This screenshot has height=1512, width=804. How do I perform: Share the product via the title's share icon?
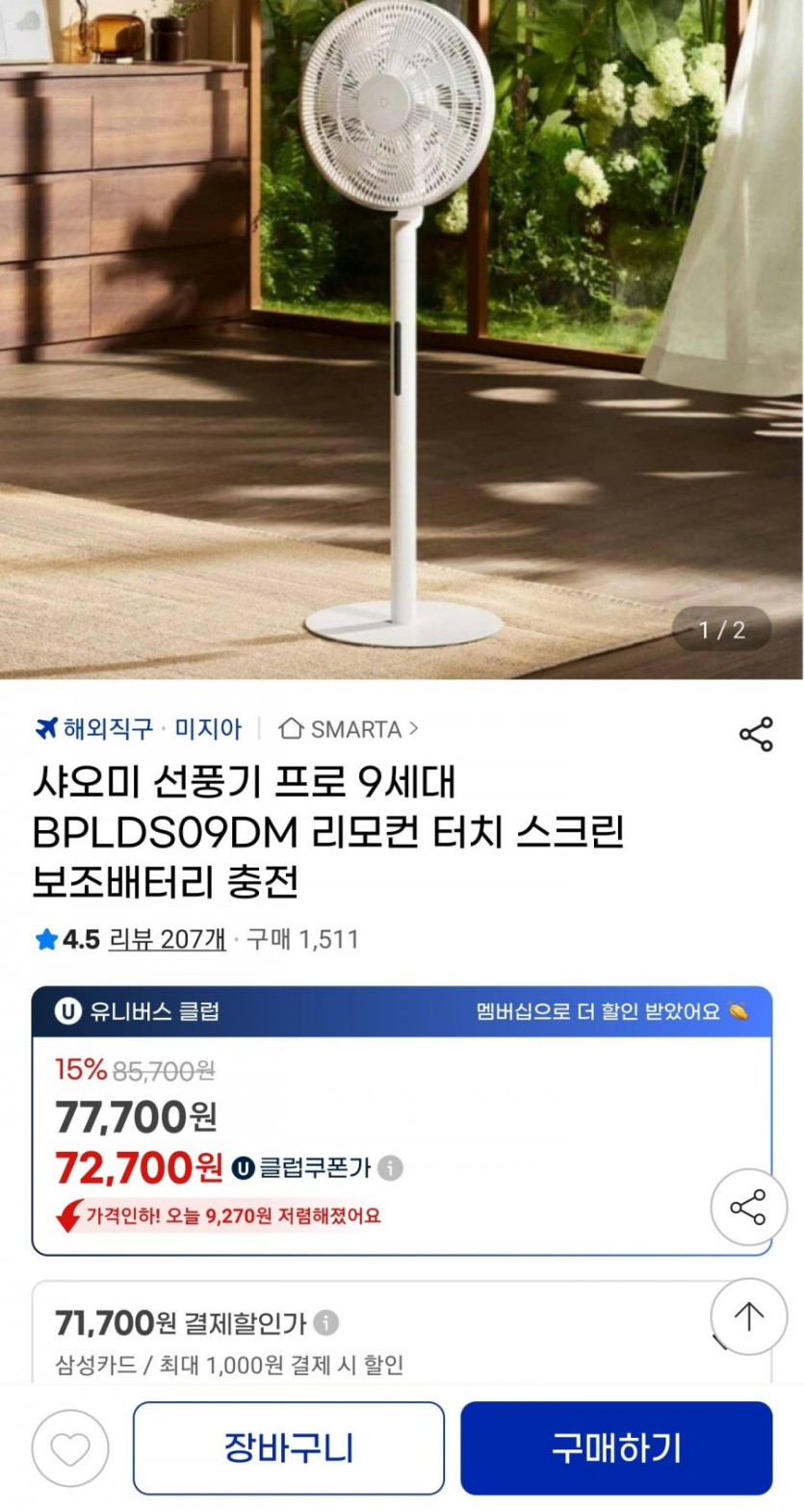(x=756, y=734)
